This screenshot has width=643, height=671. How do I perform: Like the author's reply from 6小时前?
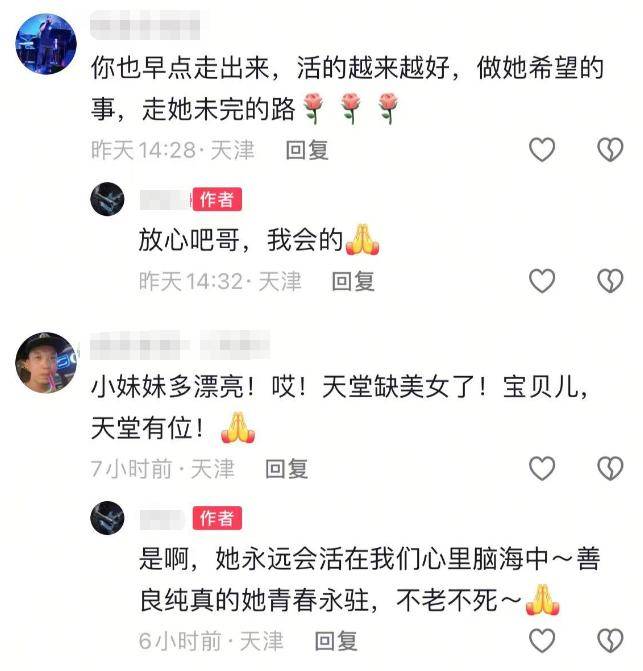(541, 639)
